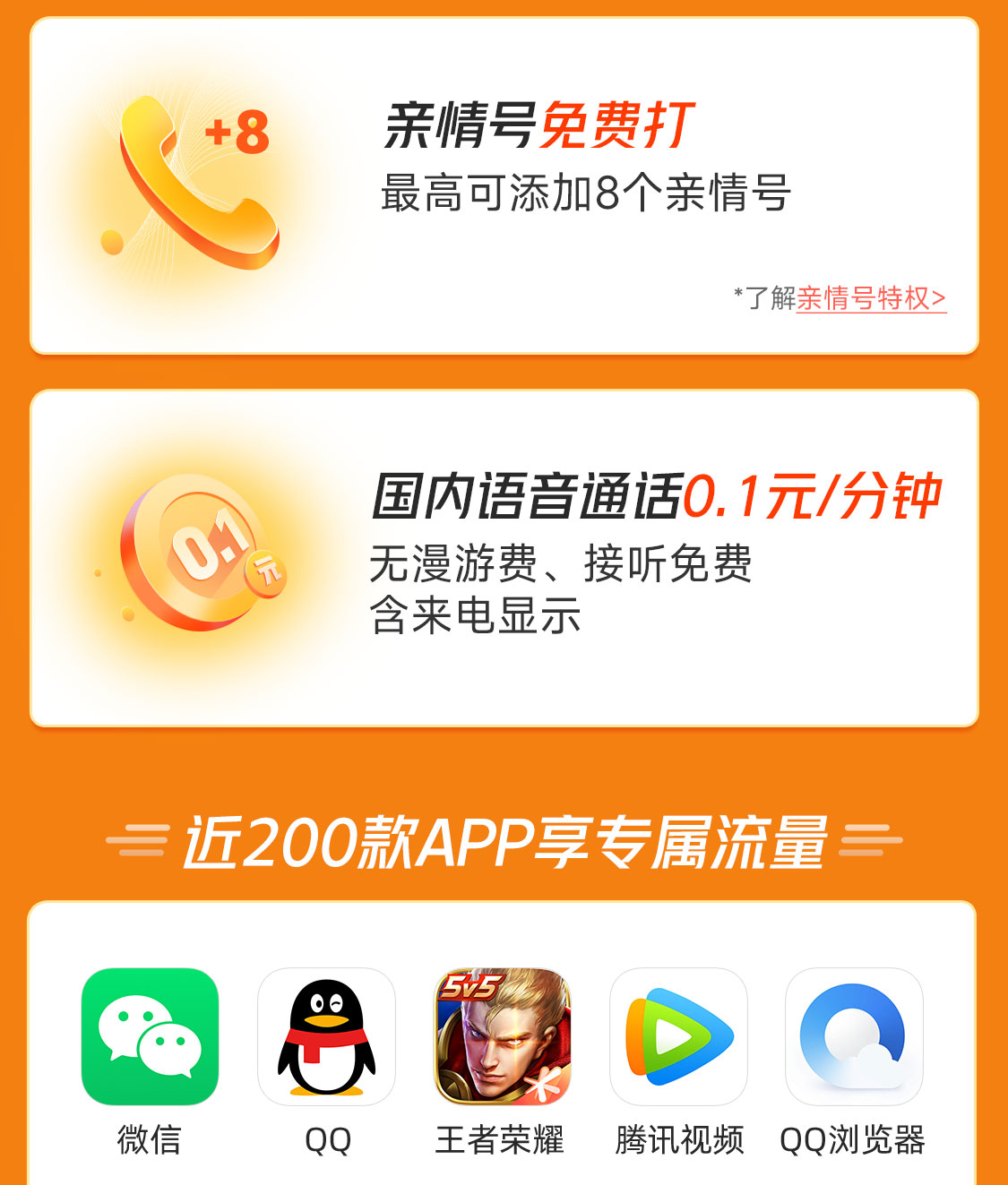1008x1185 pixels.
Task: Open the 亲情号特权 link
Action: pos(870,298)
